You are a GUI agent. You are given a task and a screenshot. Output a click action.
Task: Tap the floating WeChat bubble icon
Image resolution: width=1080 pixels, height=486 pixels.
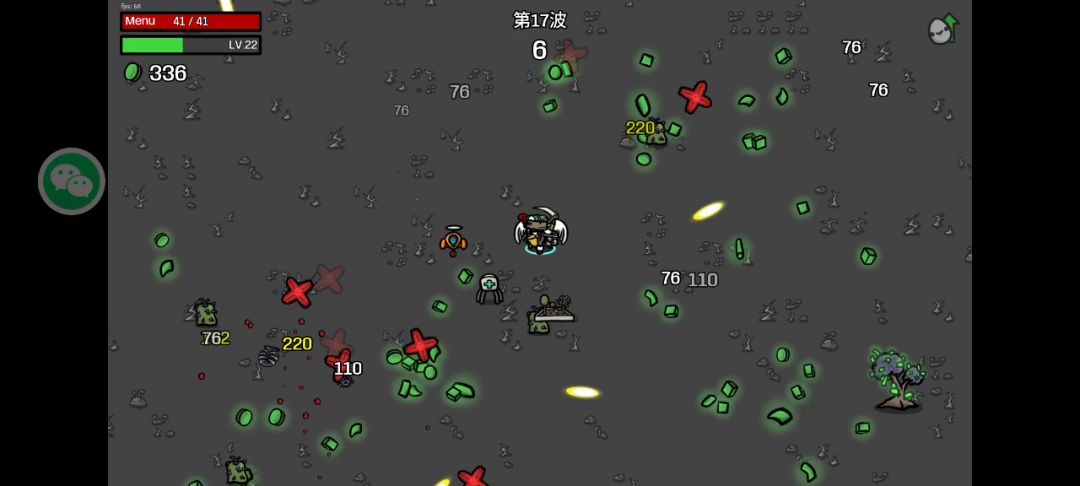point(71,181)
